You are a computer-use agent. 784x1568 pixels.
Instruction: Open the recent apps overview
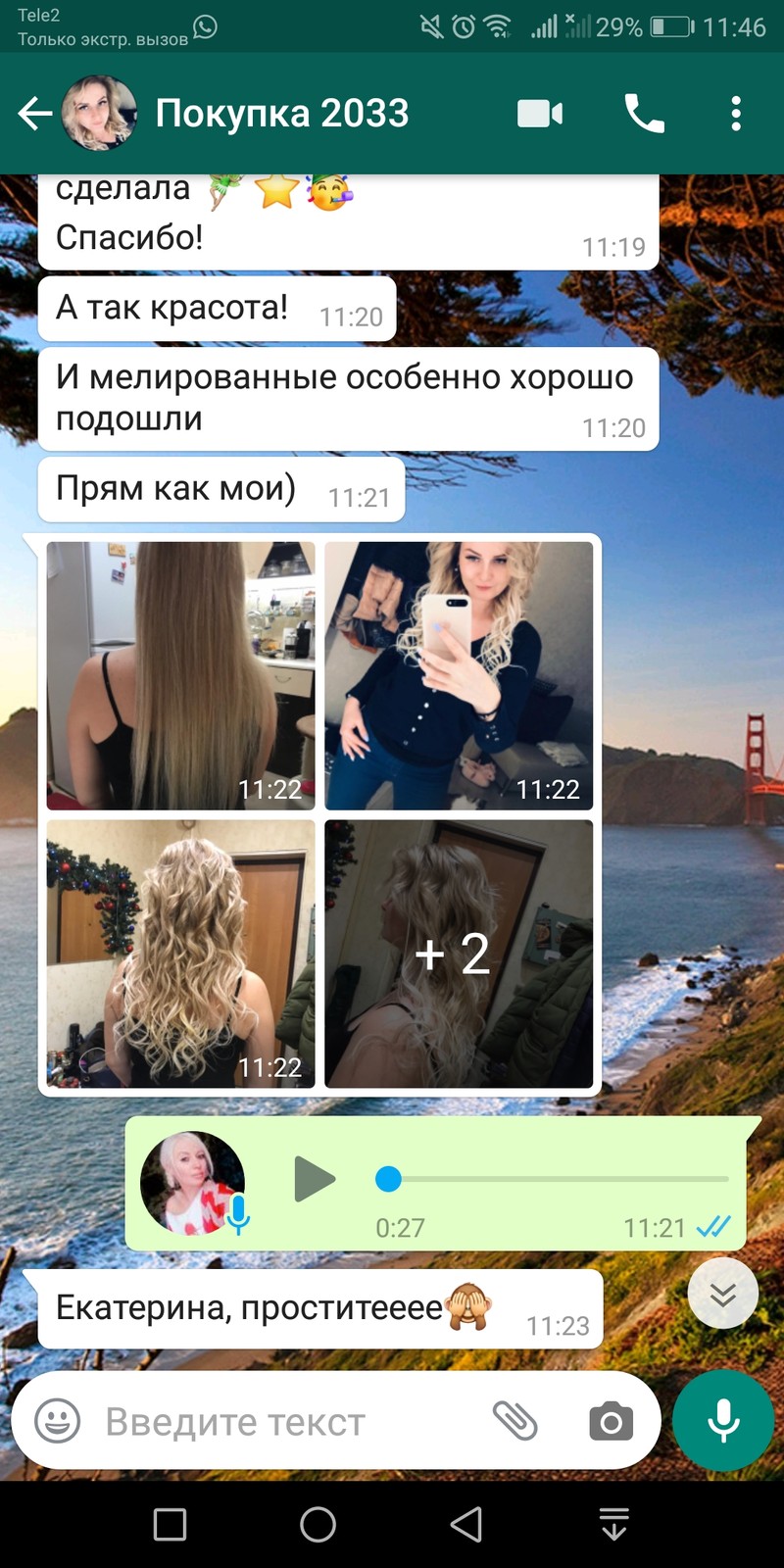pos(171,1525)
